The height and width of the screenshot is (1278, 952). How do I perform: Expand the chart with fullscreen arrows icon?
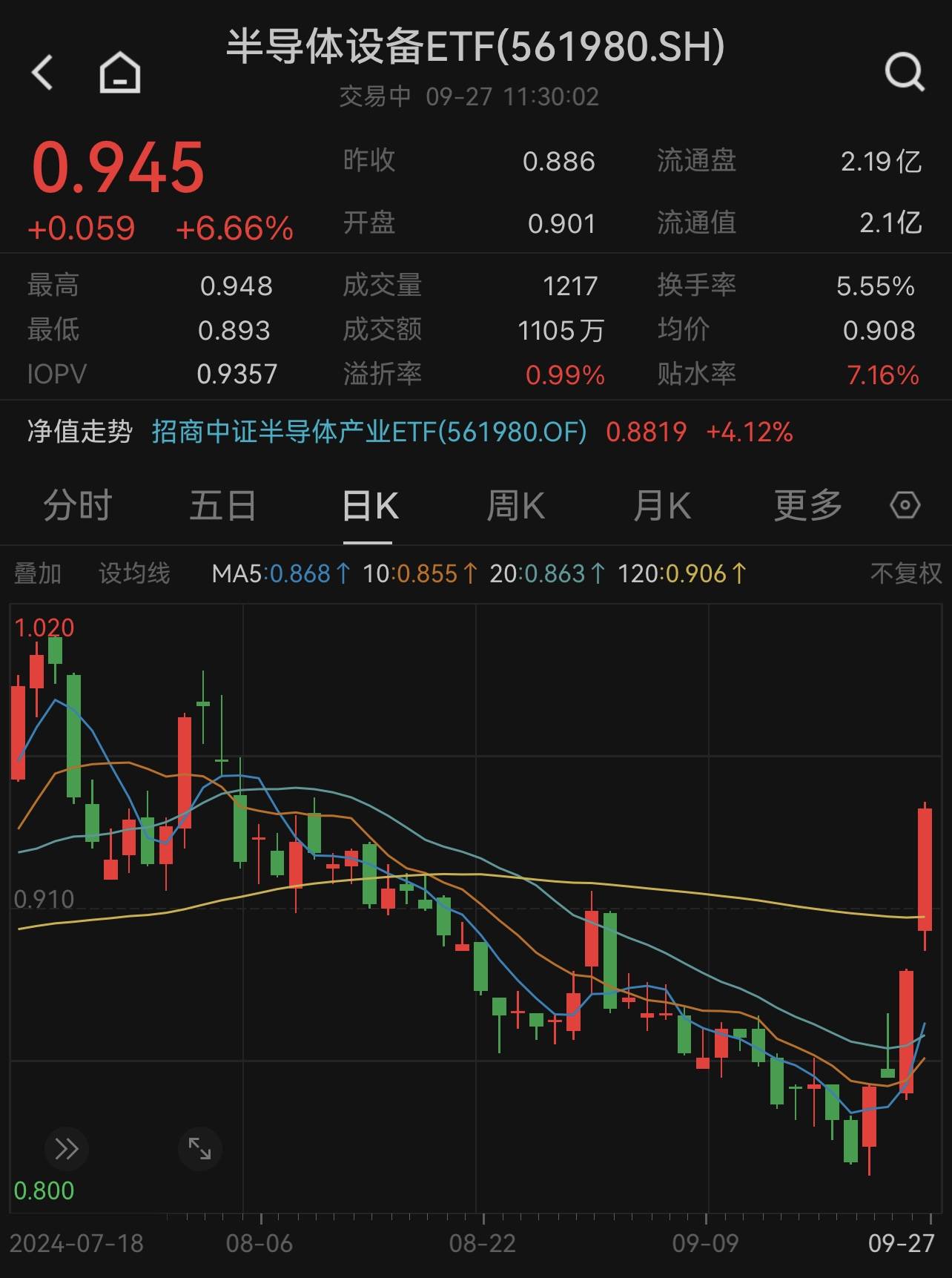[198, 1147]
